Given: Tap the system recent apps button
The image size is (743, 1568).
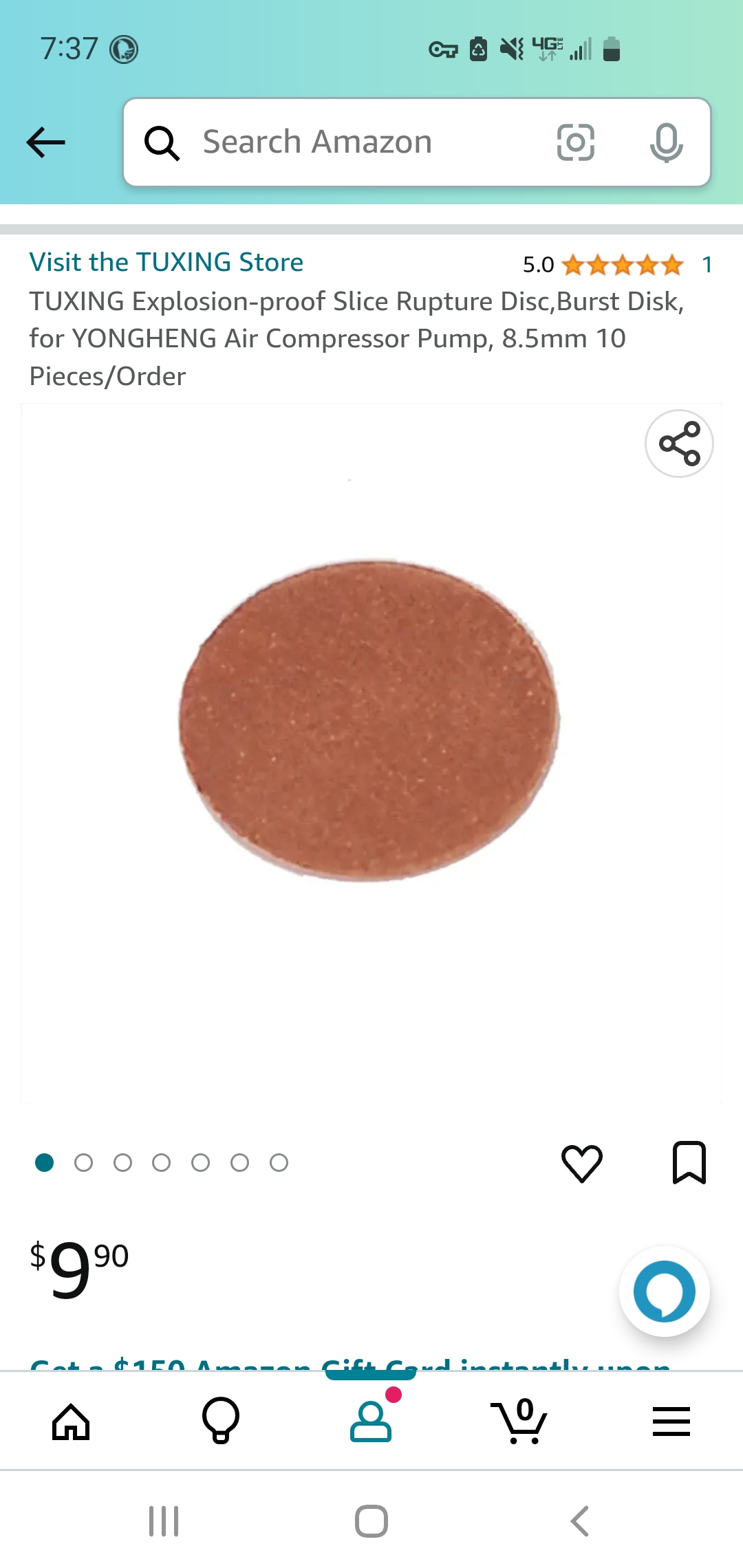Looking at the screenshot, I should tap(164, 1521).
